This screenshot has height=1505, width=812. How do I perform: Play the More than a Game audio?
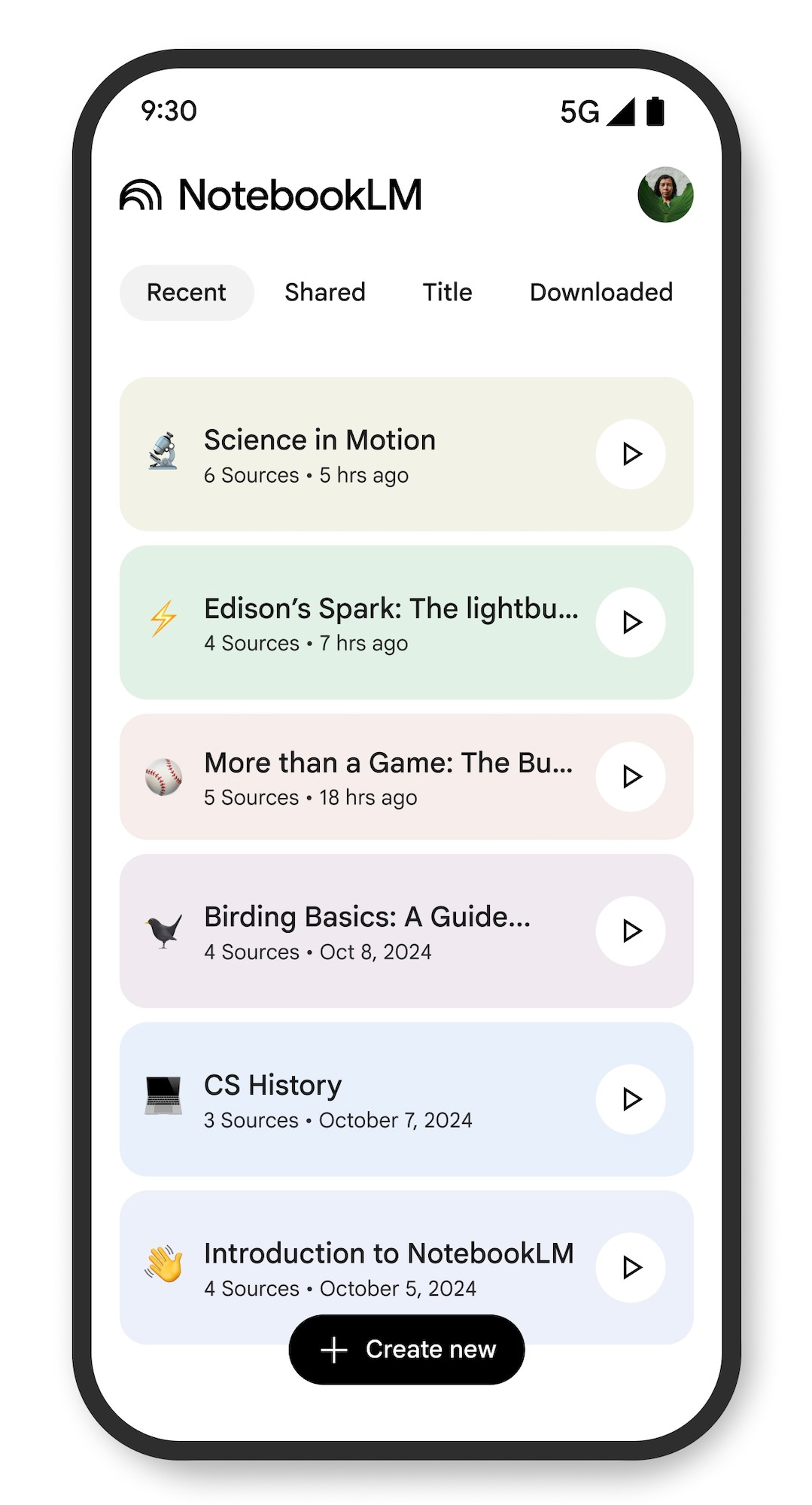tap(631, 776)
